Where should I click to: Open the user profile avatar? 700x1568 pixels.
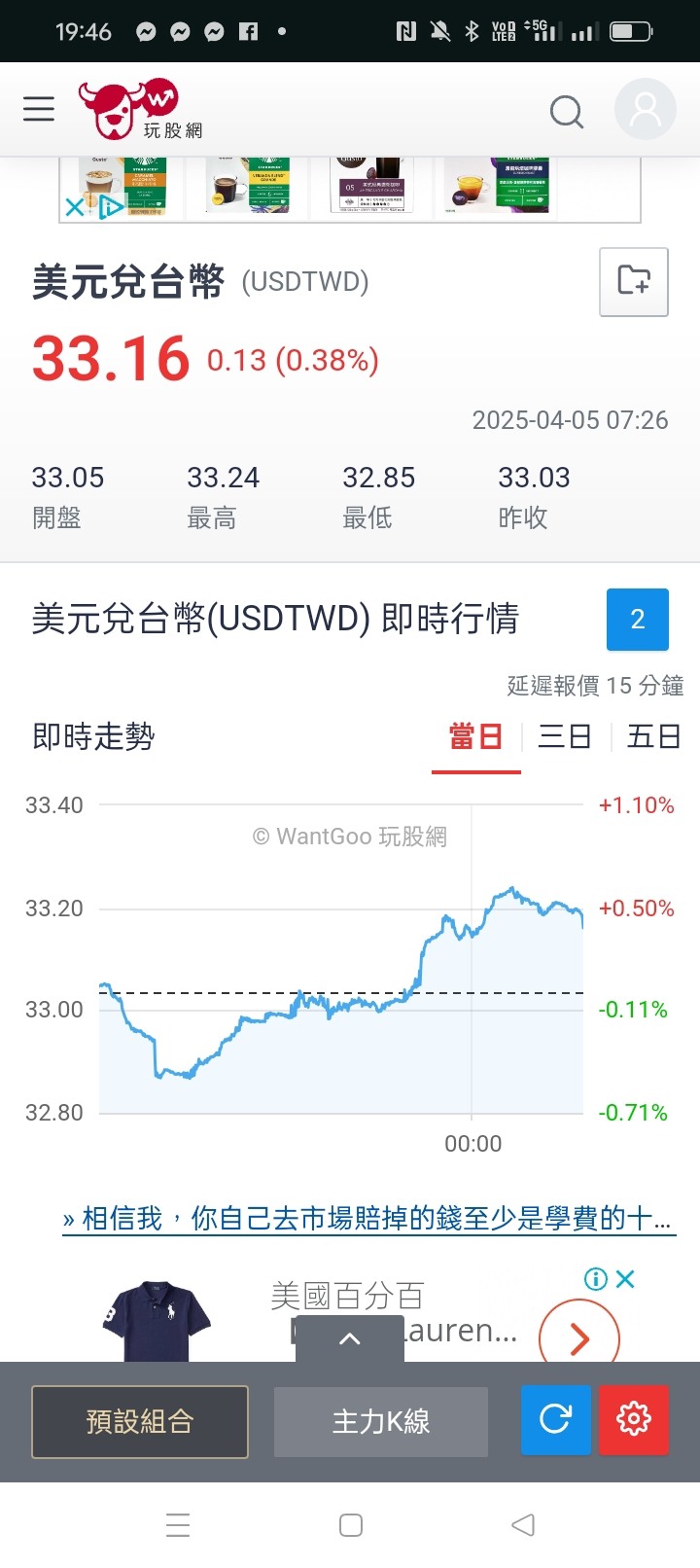point(645,110)
